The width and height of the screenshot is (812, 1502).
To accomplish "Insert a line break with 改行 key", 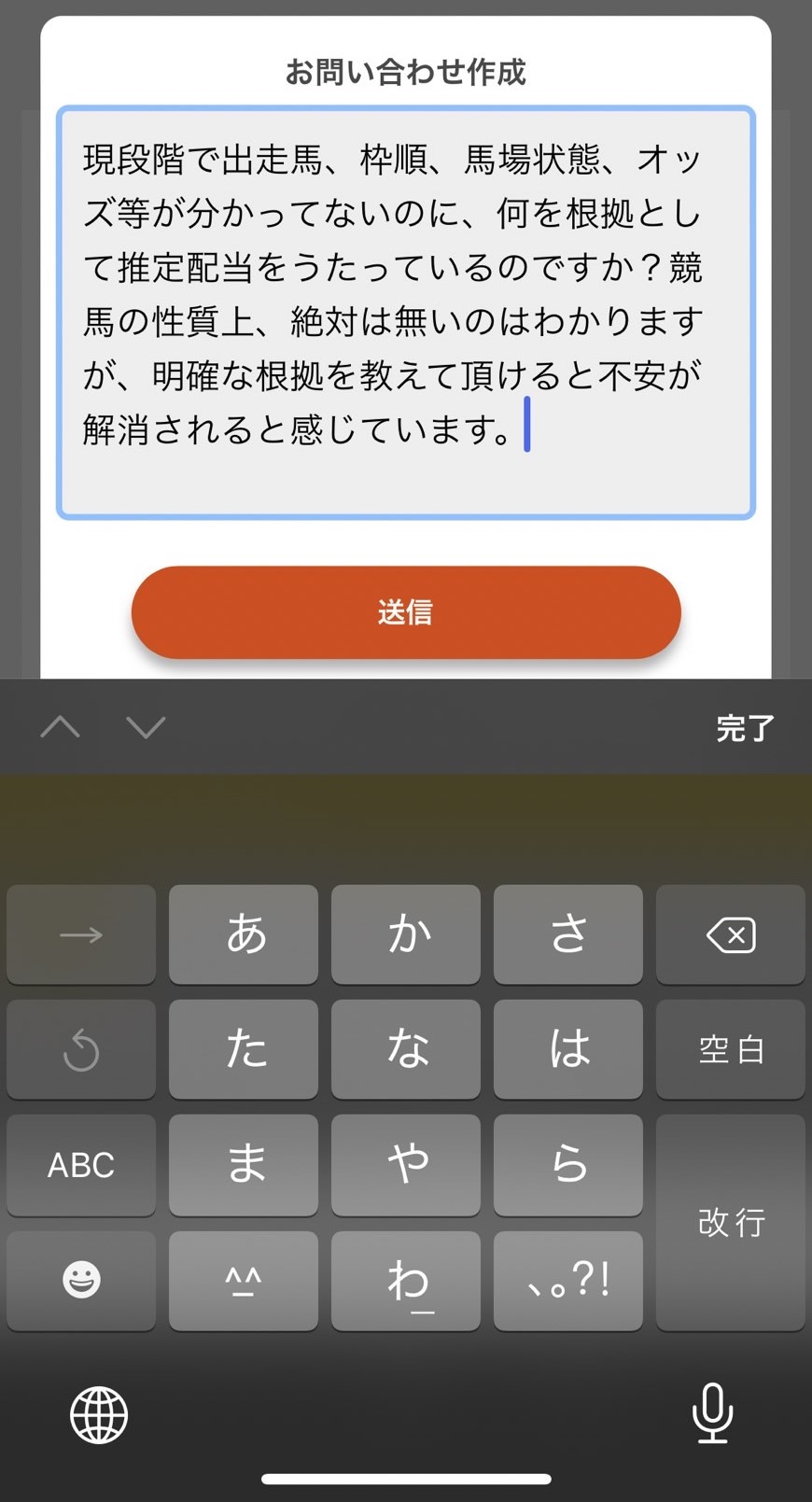I will click(x=731, y=1221).
